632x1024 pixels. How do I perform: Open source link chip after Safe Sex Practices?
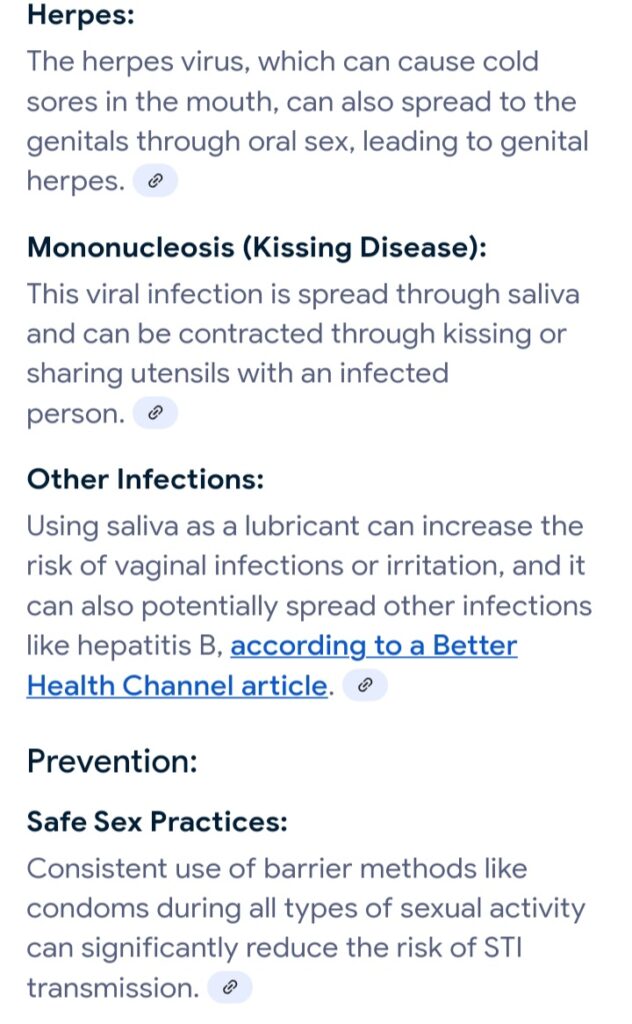229,987
